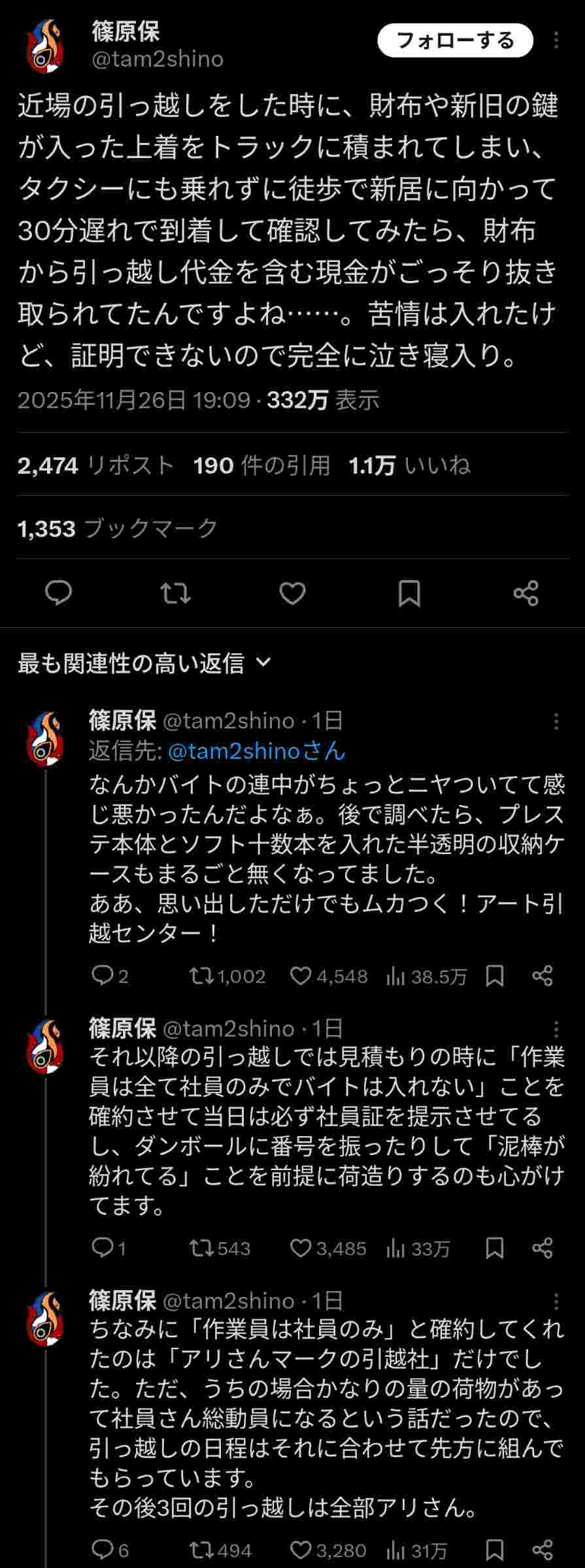Like the reply mentioning アート引越センター
This screenshot has width=585, height=1568.
pyautogui.click(x=301, y=976)
